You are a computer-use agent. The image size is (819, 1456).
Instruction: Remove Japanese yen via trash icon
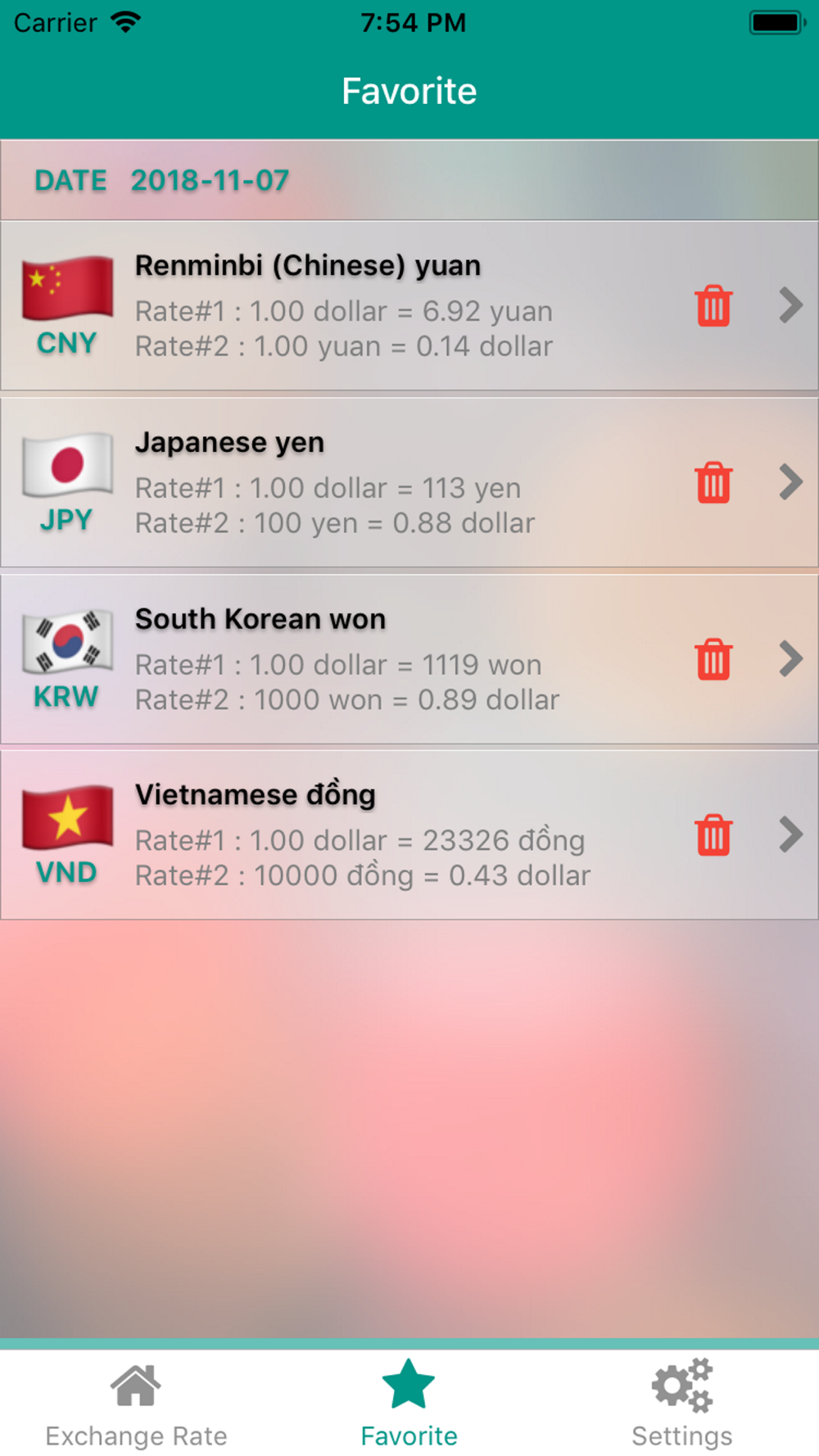point(713,482)
